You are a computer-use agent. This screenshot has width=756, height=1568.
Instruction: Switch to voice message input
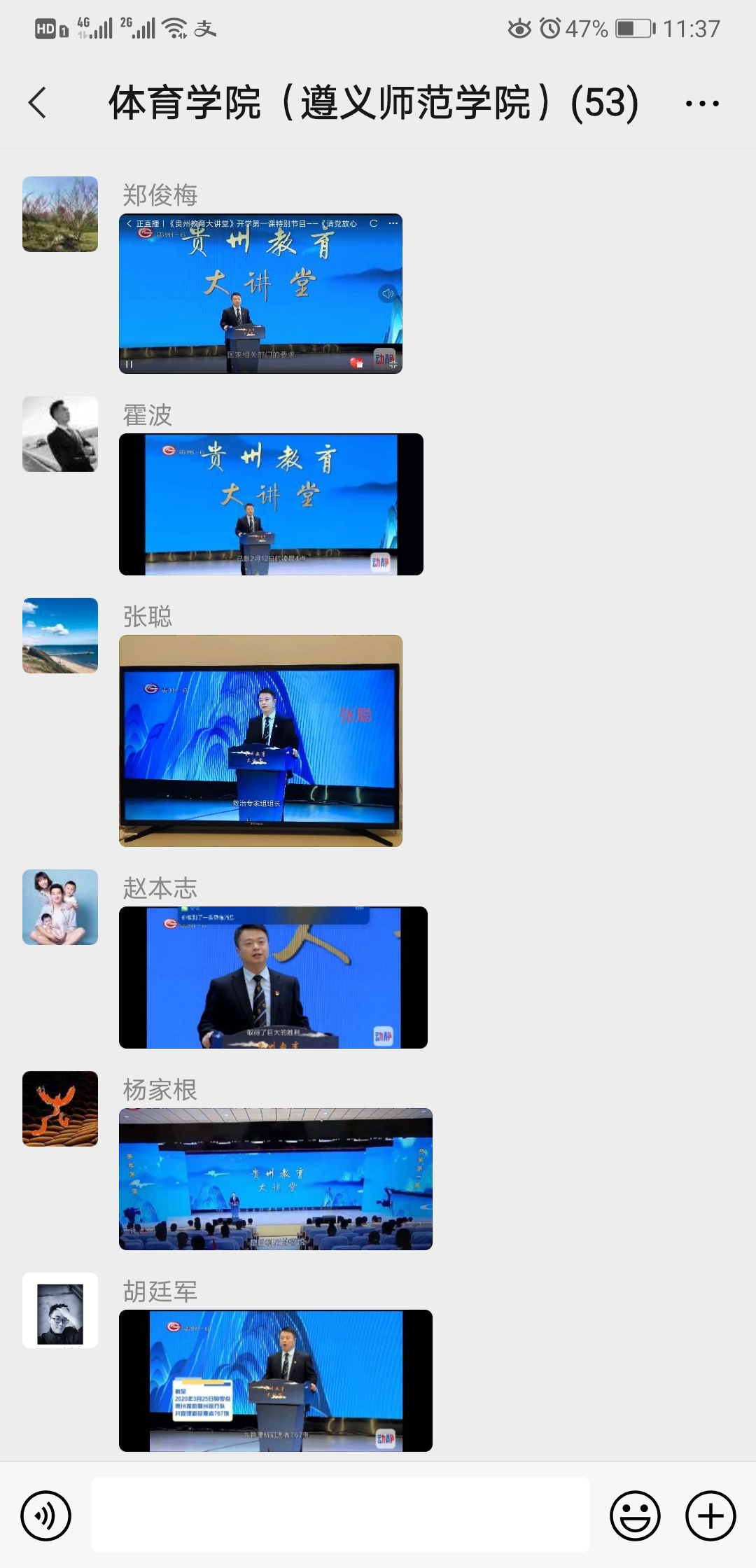46,1516
